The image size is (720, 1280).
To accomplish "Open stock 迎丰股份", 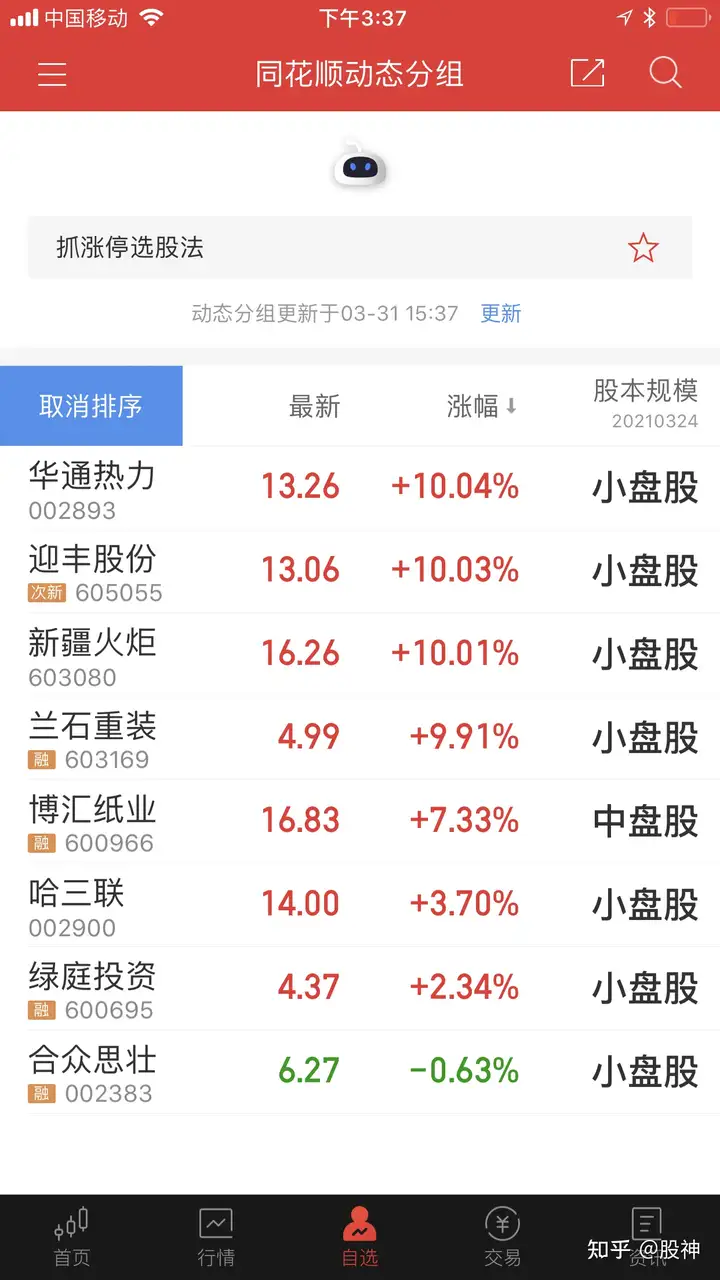I will (360, 571).
